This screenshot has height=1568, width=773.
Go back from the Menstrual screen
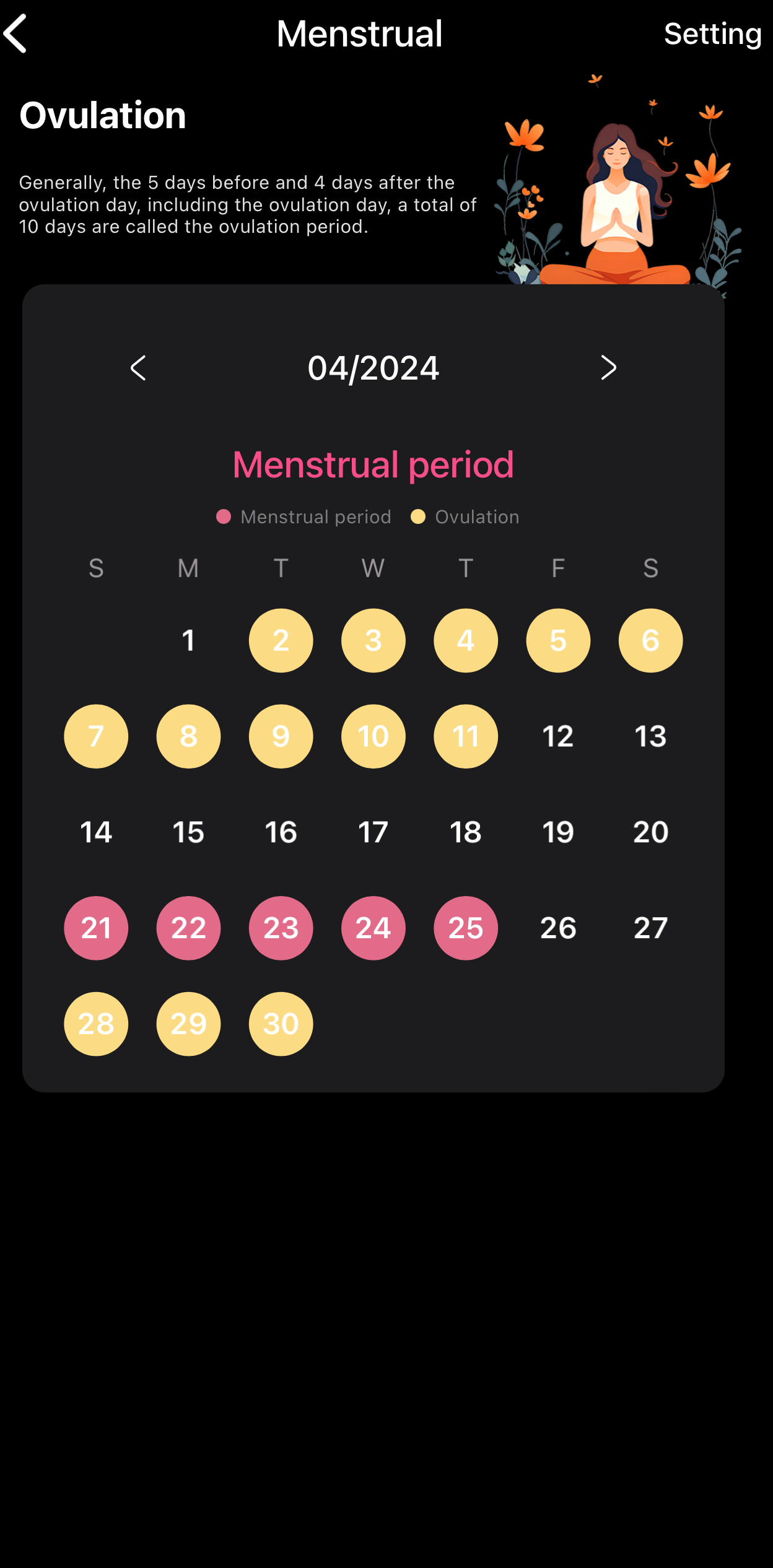pyautogui.click(x=16, y=34)
